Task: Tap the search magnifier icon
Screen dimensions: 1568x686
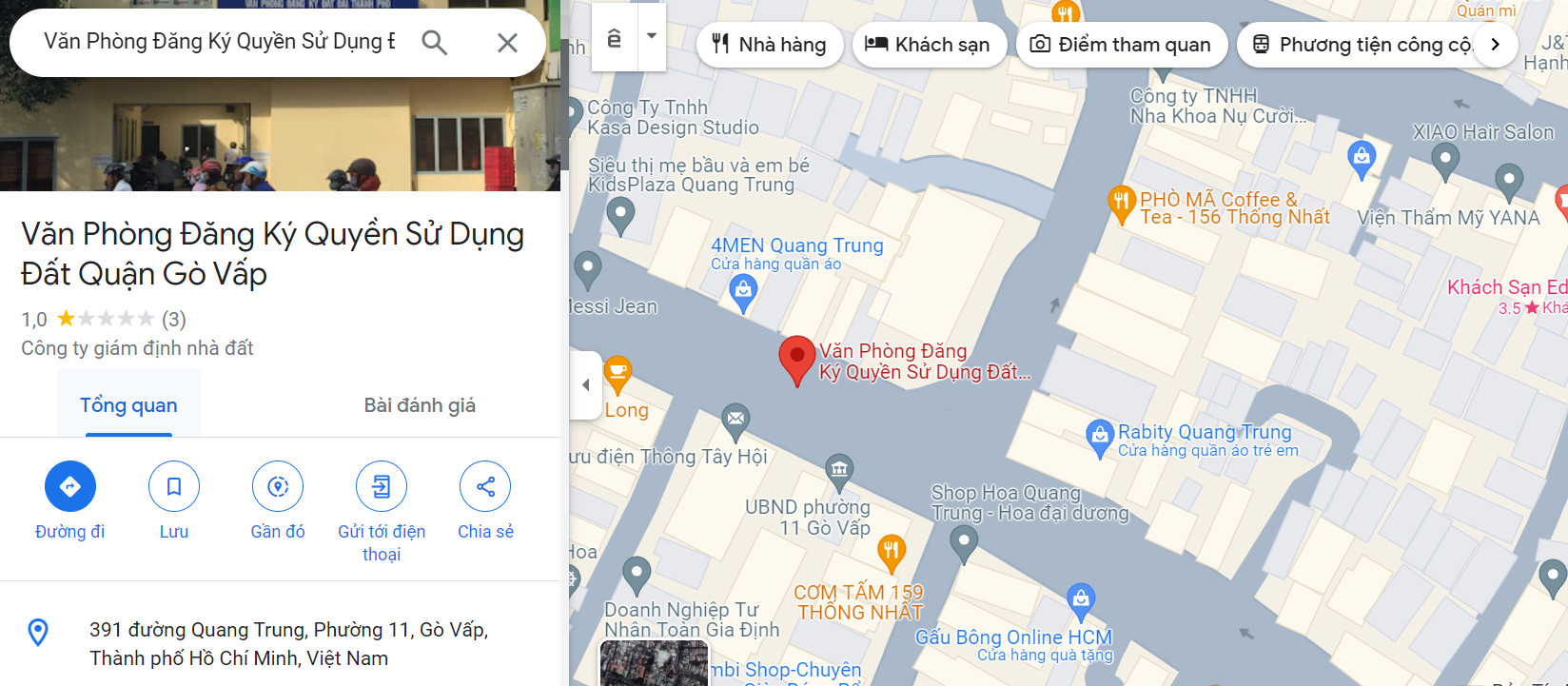Action: pos(434,42)
